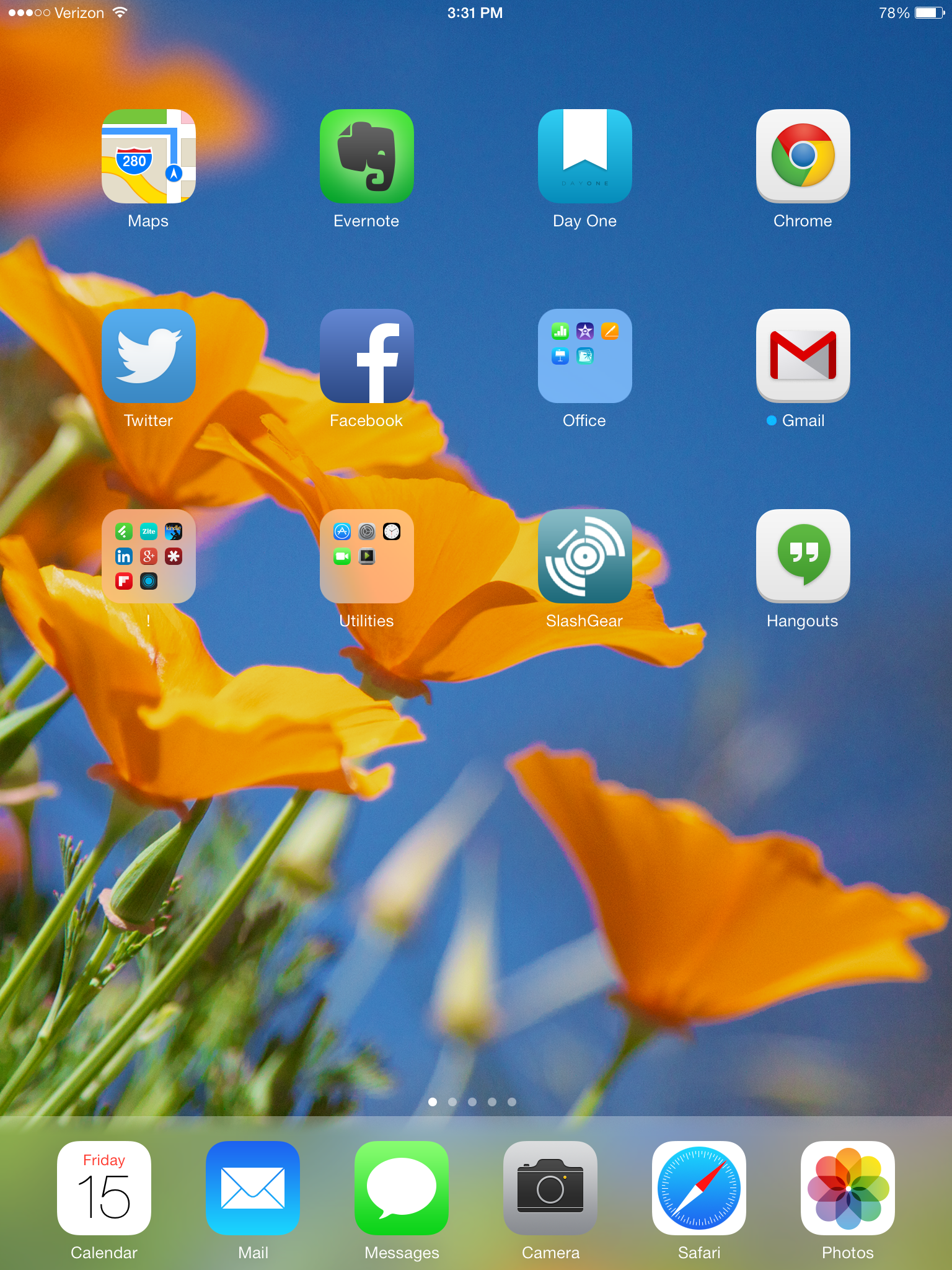Expand the Utilities folder
This screenshot has width=952, height=1270.
367,556
